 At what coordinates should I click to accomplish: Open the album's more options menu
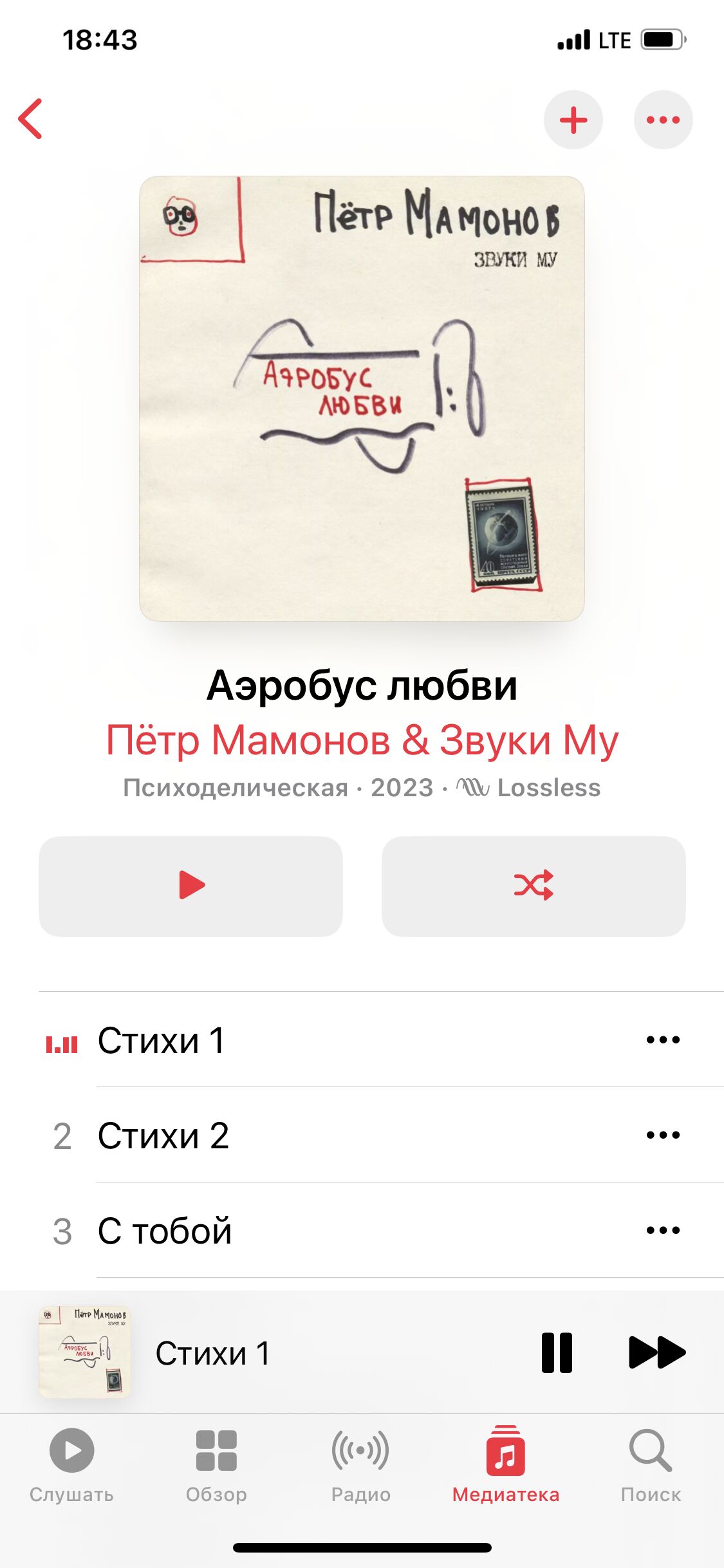663,120
